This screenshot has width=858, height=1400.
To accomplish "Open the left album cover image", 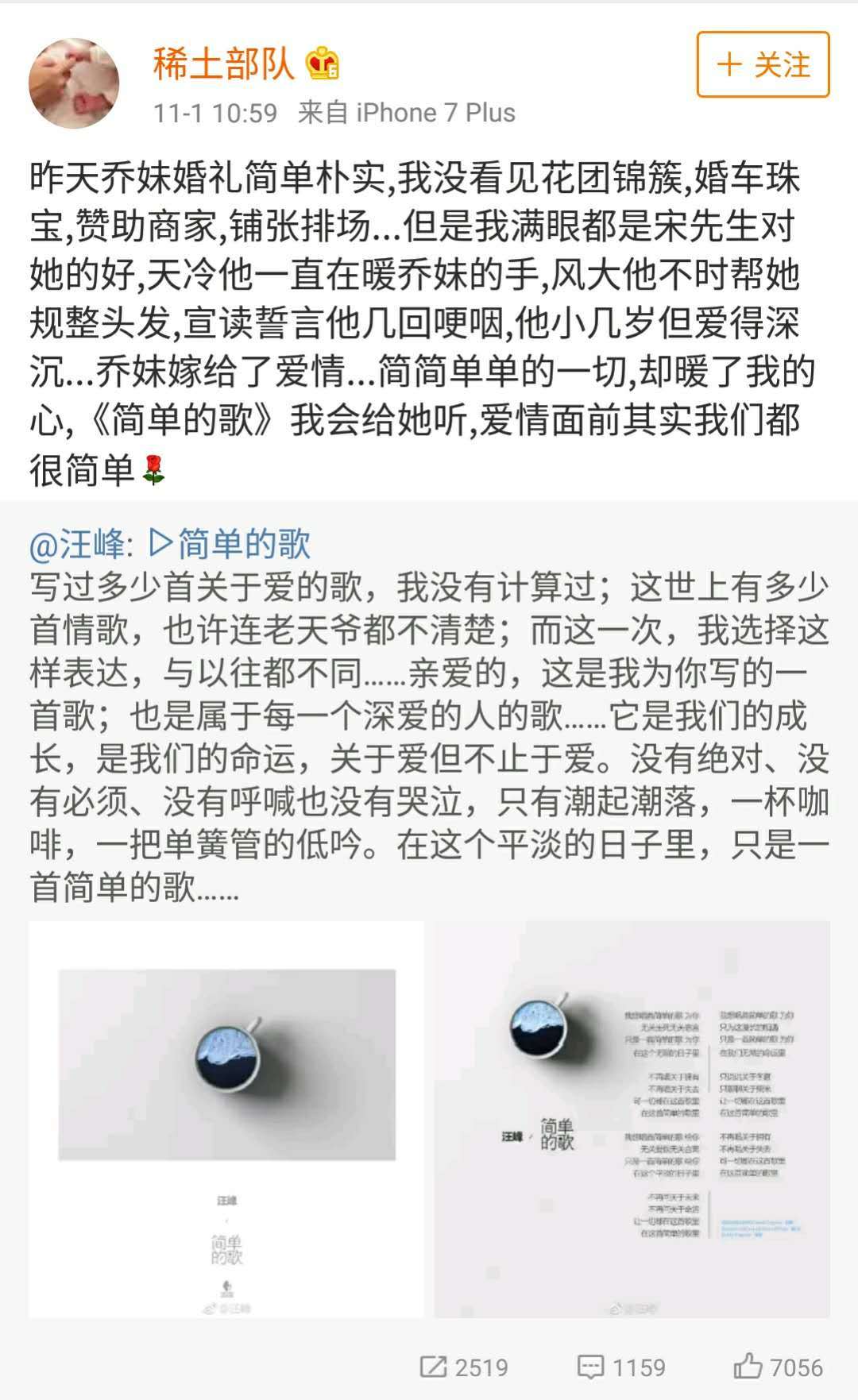I will (x=226, y=1120).
